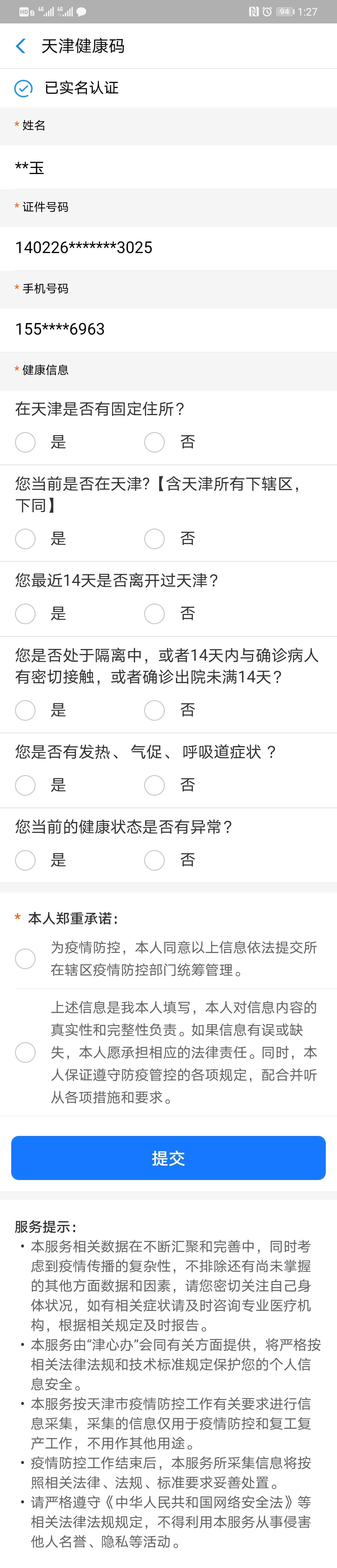The height and width of the screenshot is (1568, 337).
Task: Tap the 姓名 field showing **玉
Action: [168, 167]
